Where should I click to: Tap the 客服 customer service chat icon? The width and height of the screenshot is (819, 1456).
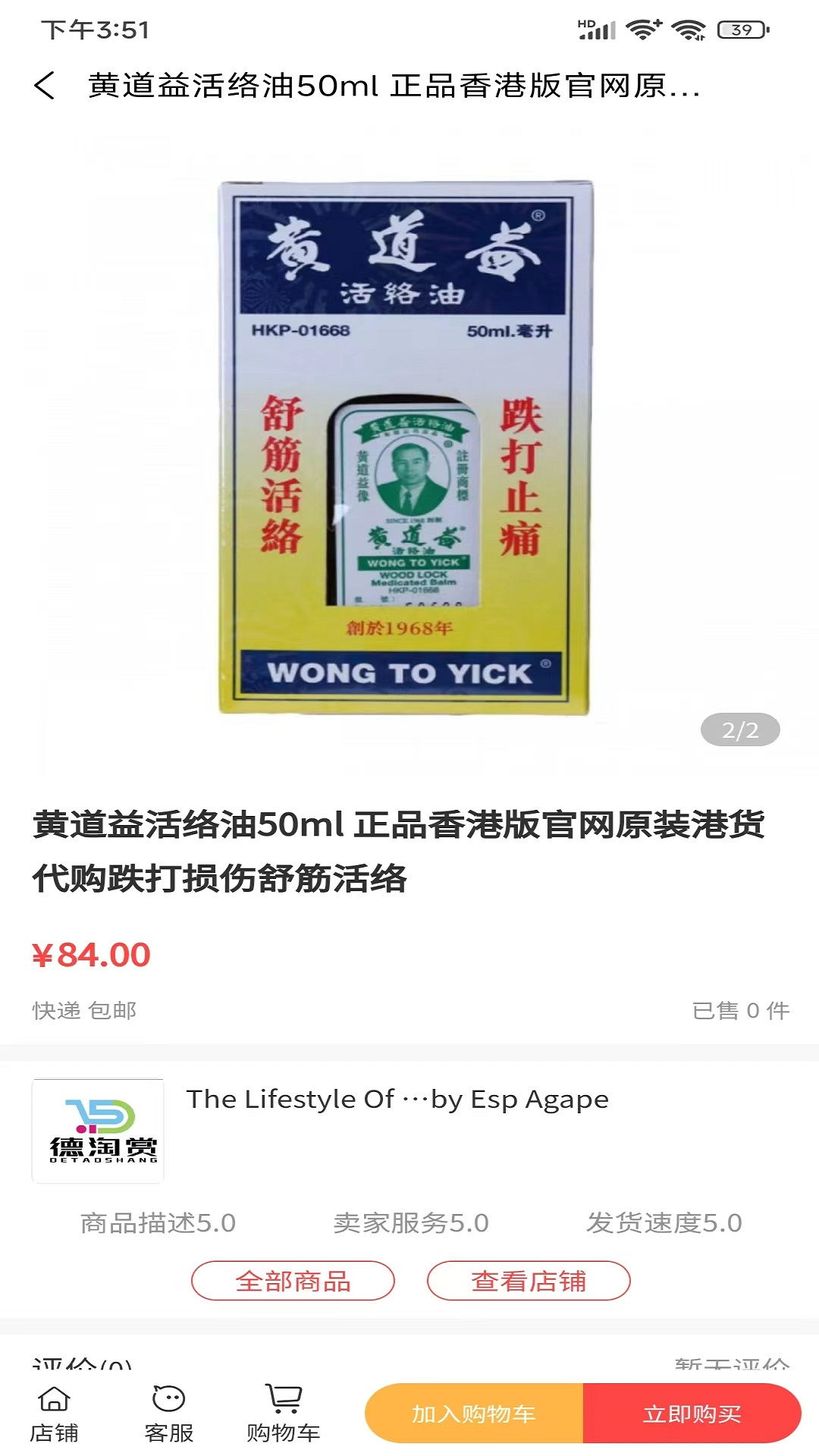[x=168, y=1407]
